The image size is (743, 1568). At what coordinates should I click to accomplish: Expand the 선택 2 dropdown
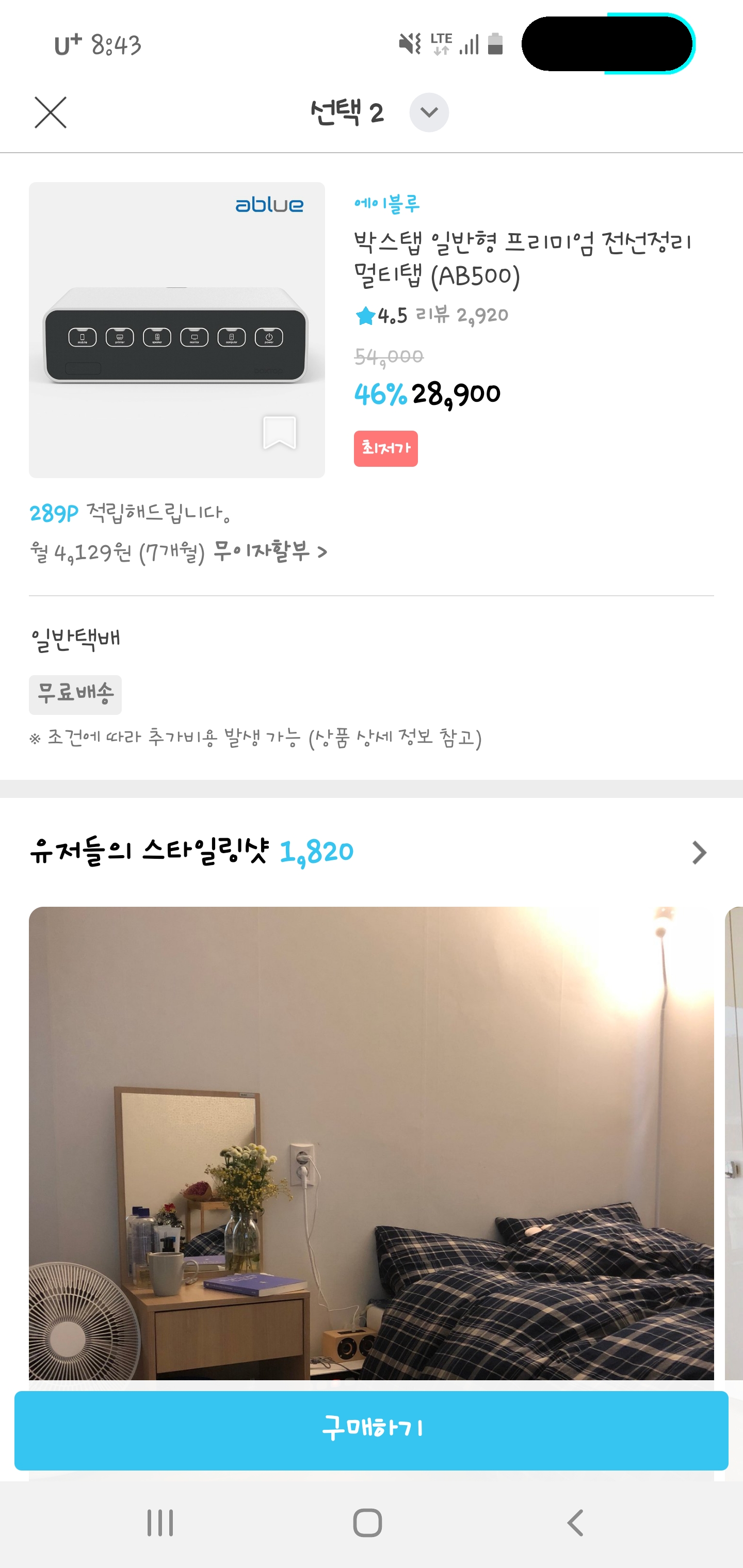pos(429,112)
